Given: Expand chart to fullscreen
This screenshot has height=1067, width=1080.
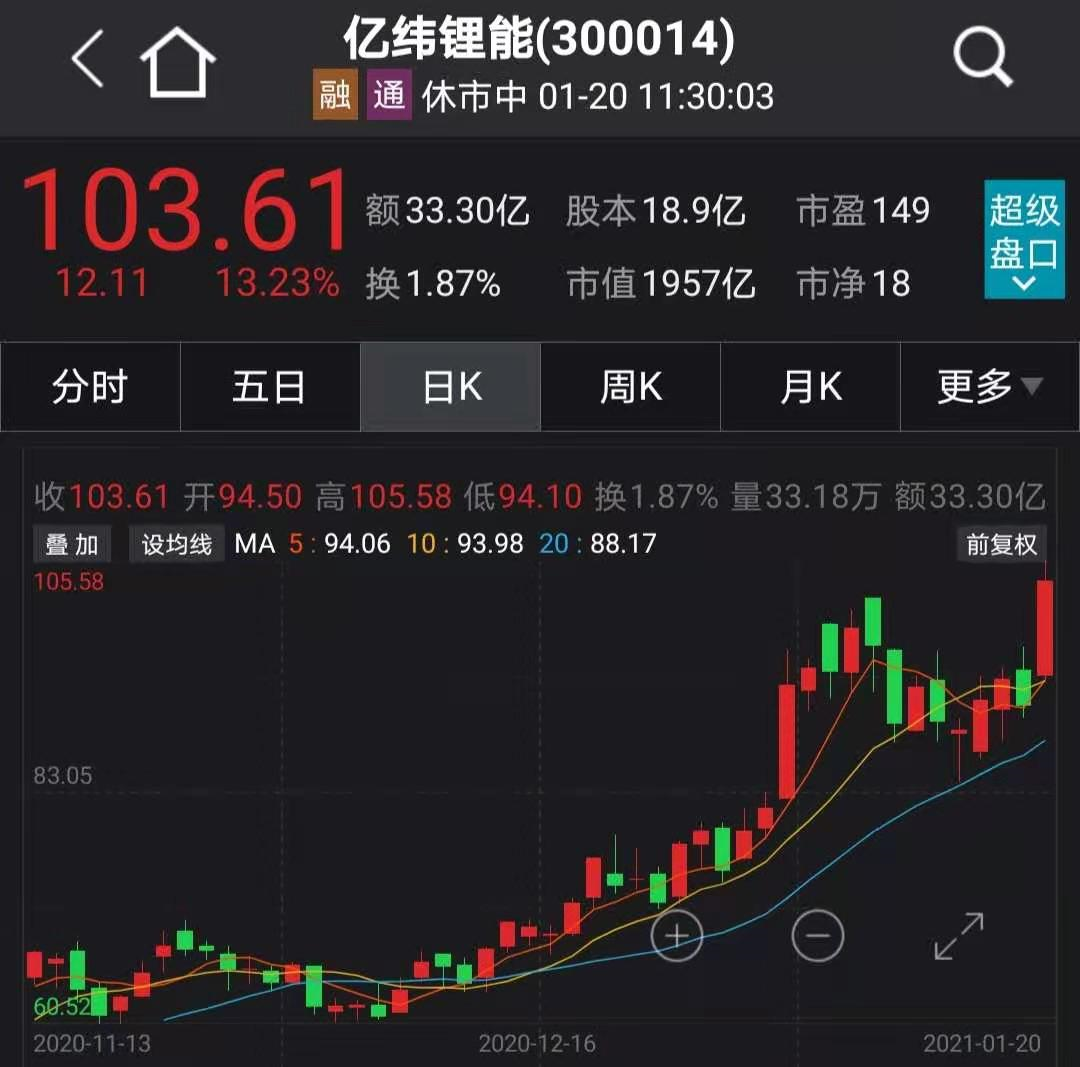Looking at the screenshot, I should click(x=959, y=936).
